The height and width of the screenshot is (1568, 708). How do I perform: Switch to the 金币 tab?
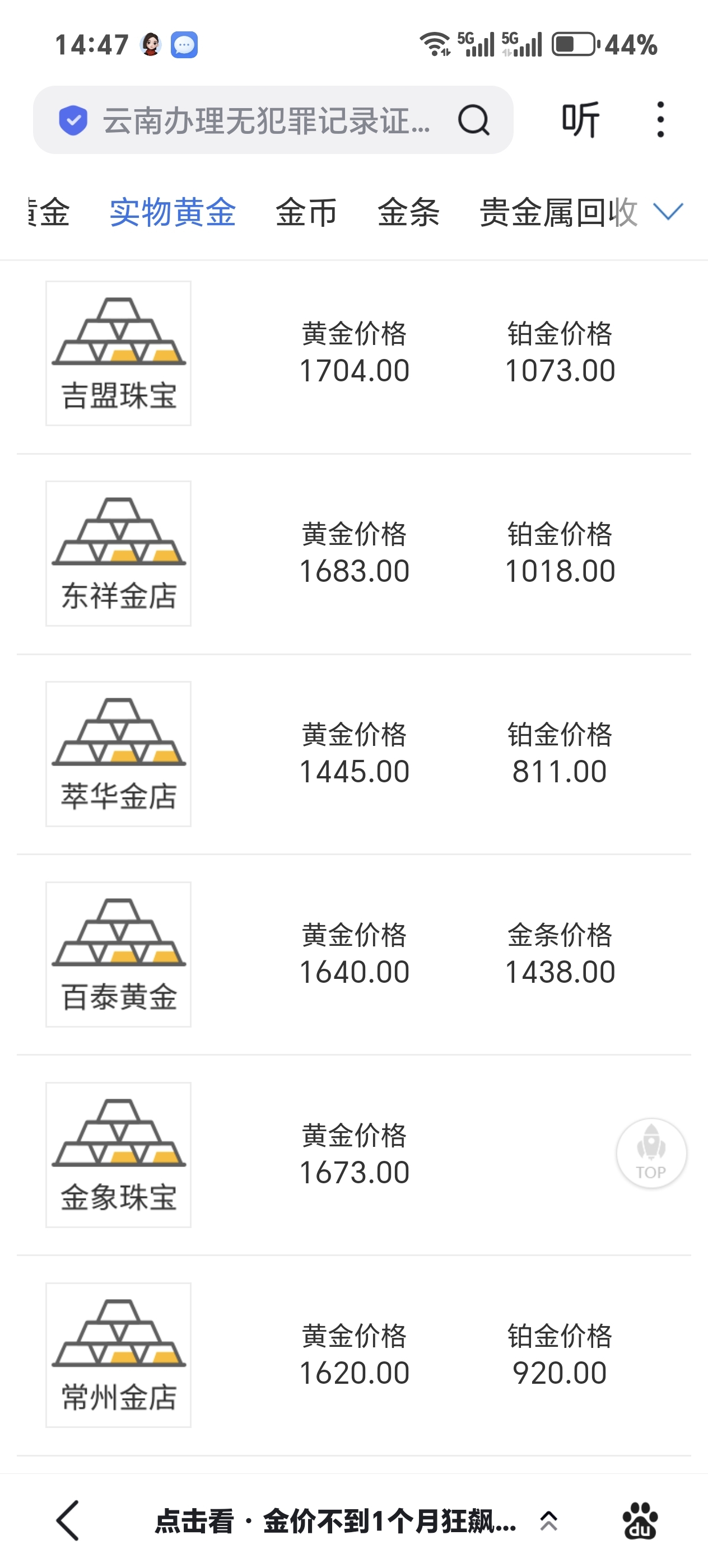306,212
